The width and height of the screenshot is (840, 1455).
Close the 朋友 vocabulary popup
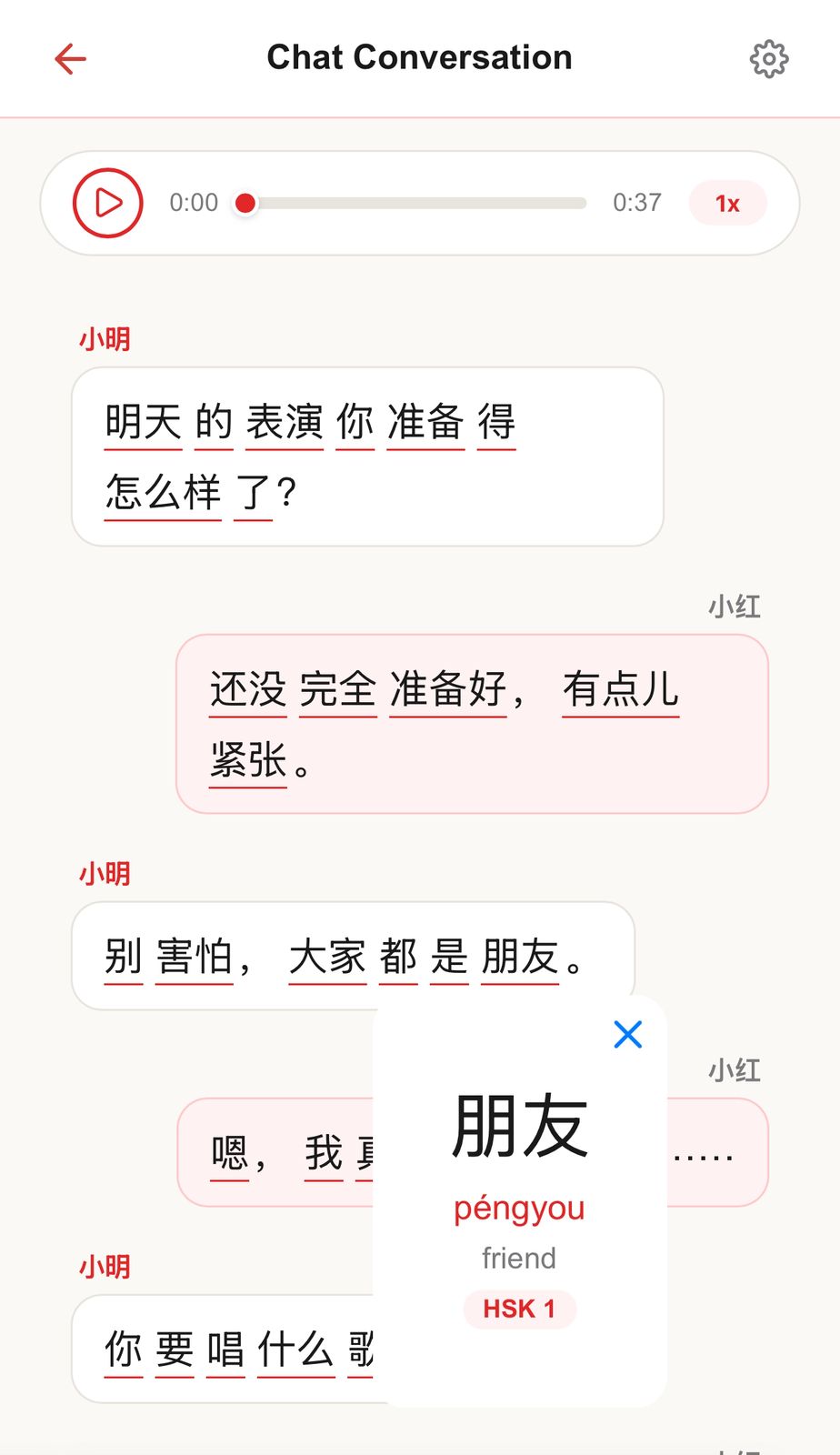(627, 1034)
